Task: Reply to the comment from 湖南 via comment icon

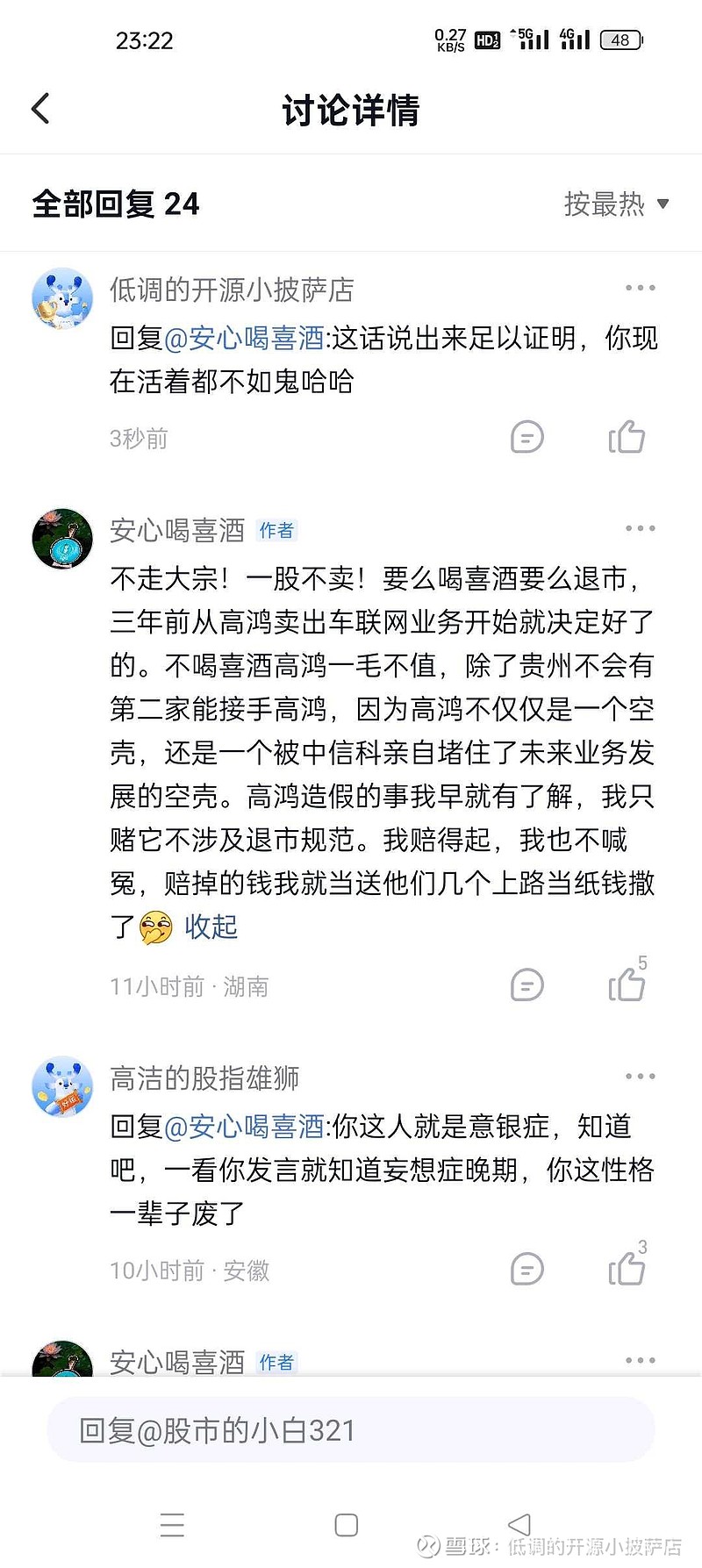Action: pyautogui.click(x=526, y=984)
